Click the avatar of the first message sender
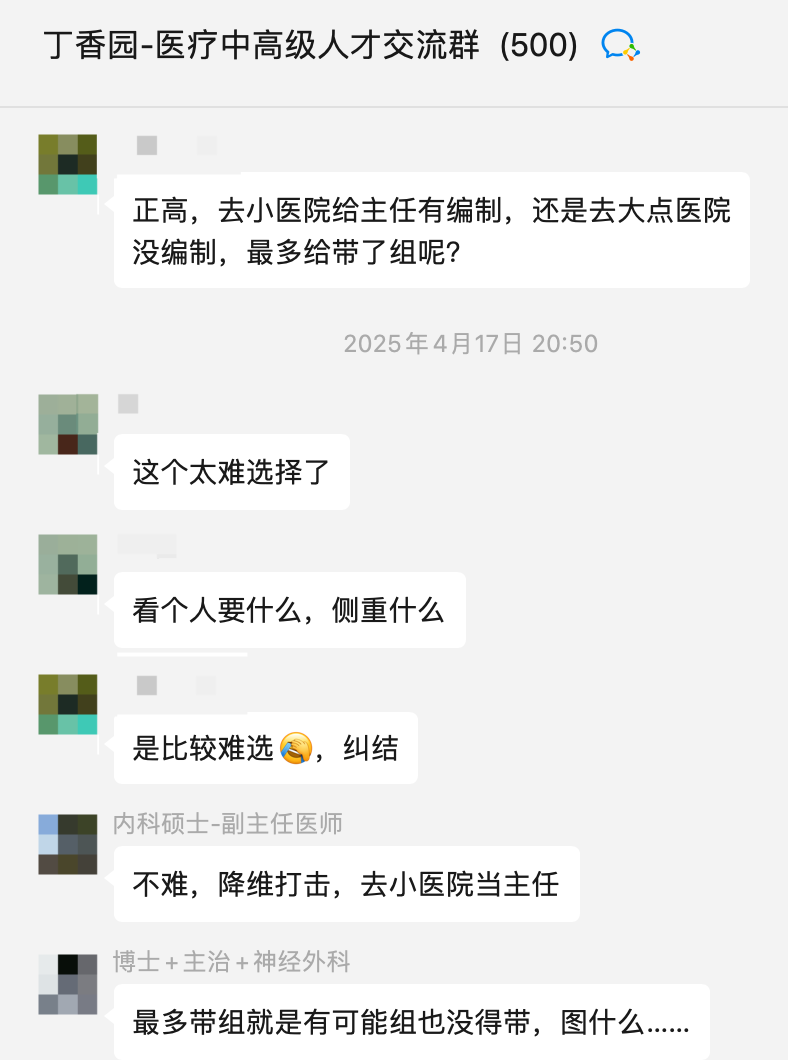Viewport: 788px width, 1060px height. [x=67, y=164]
